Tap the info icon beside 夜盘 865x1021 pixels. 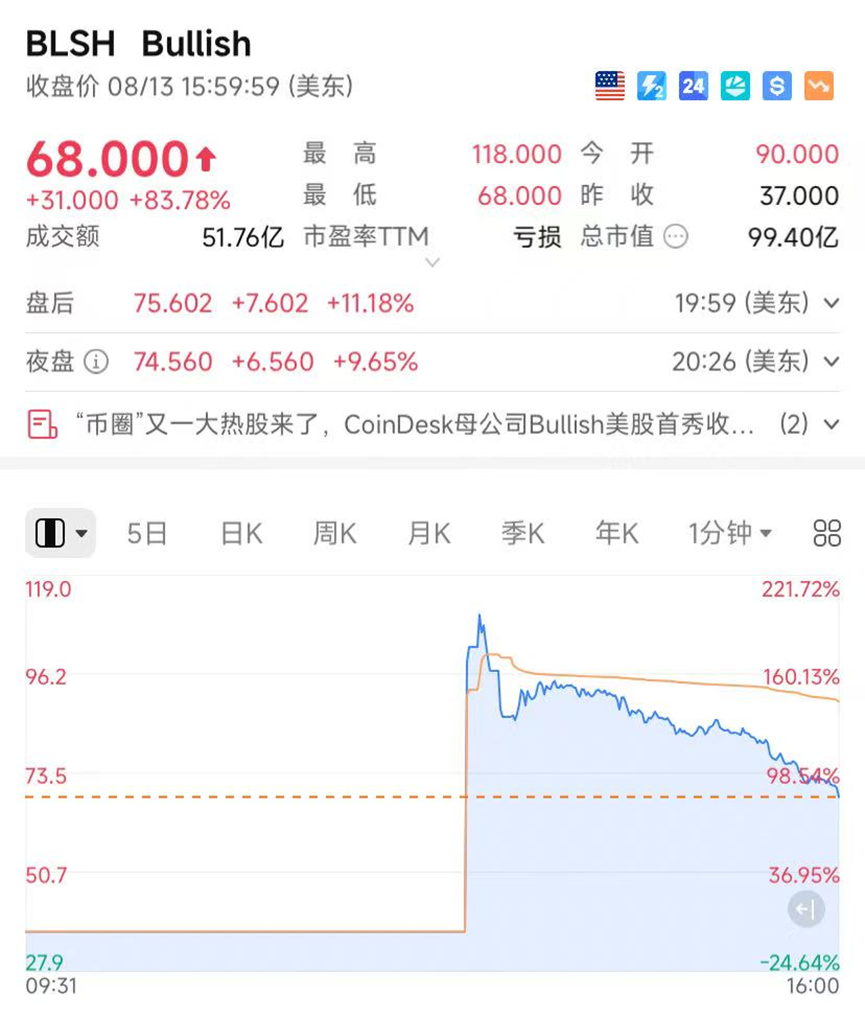point(97,361)
